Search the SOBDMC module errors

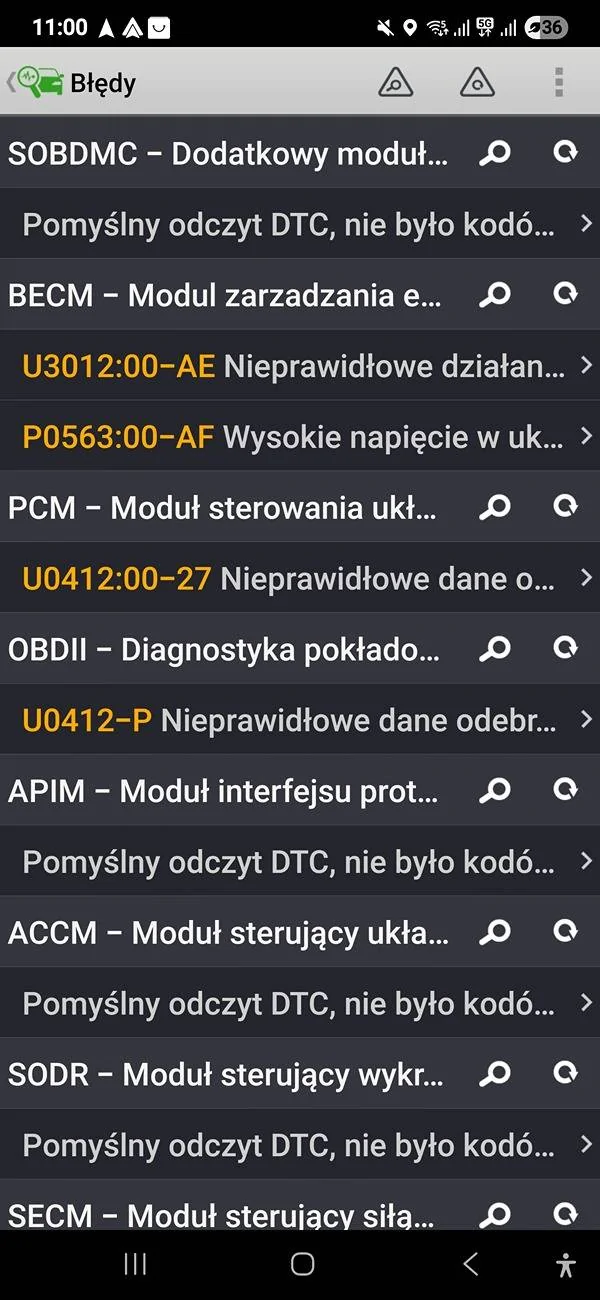[495, 153]
